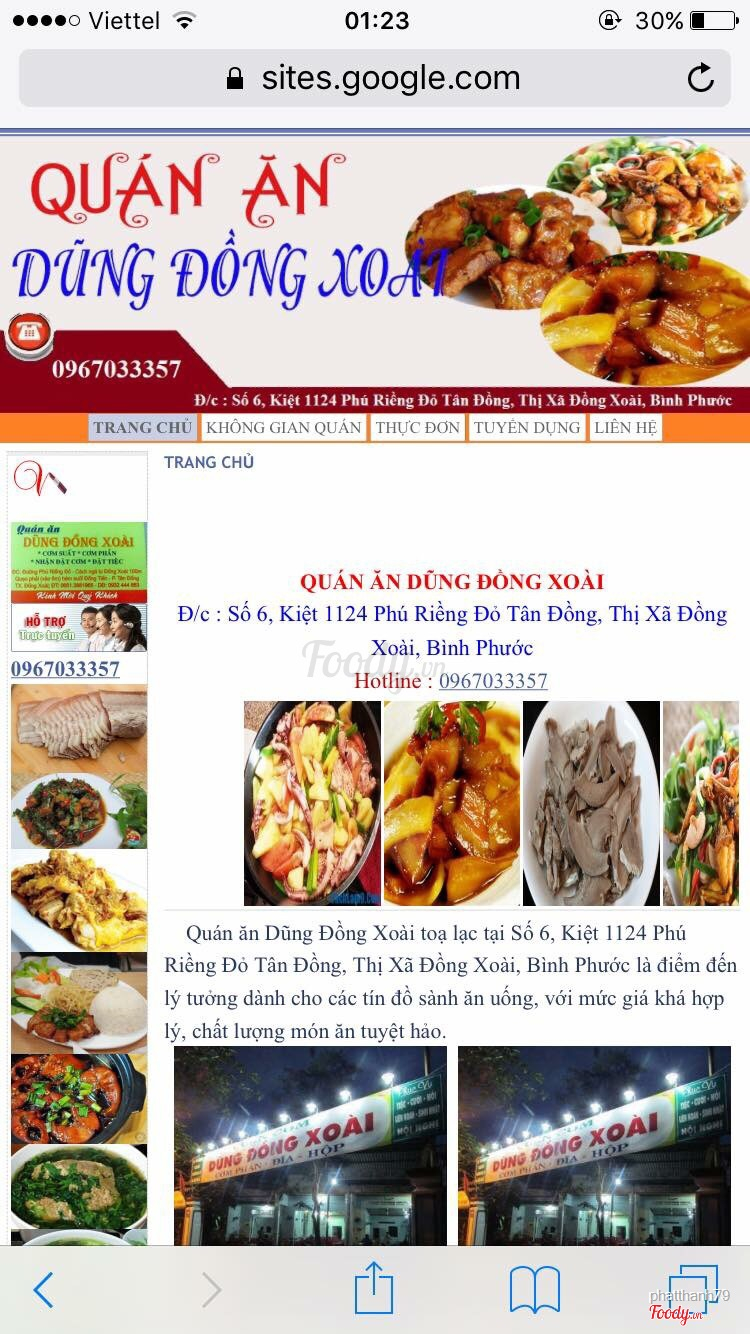
Task: Reload the page in Safari
Action: pos(700,78)
